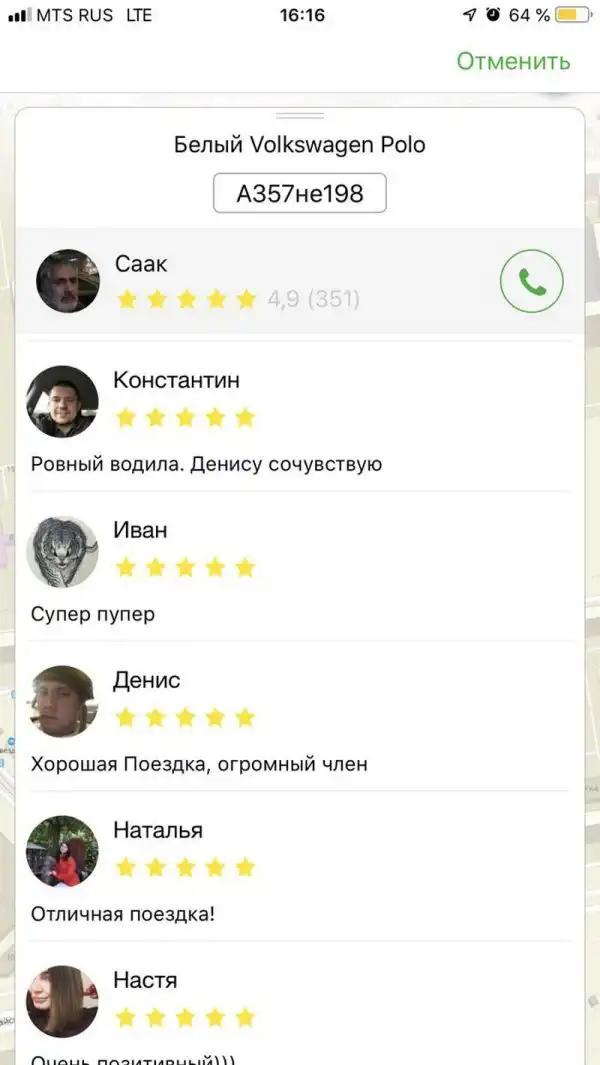Screen dimensions: 600x1065
Task: Tap the green Отменить button
Action: click(513, 61)
